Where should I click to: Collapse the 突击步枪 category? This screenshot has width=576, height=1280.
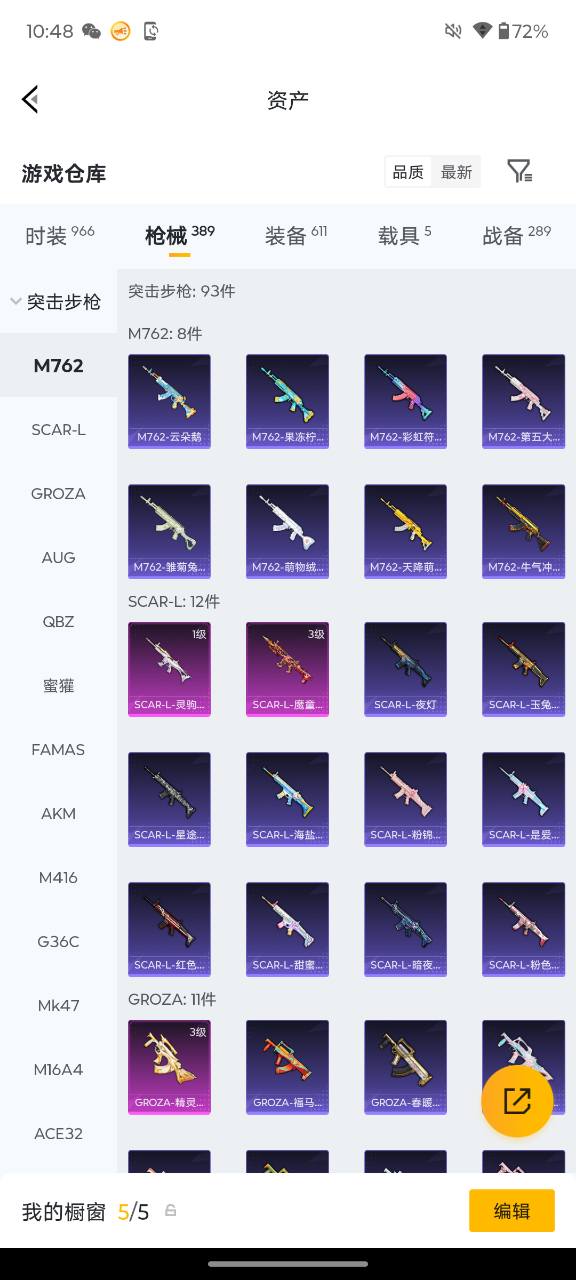pos(58,301)
